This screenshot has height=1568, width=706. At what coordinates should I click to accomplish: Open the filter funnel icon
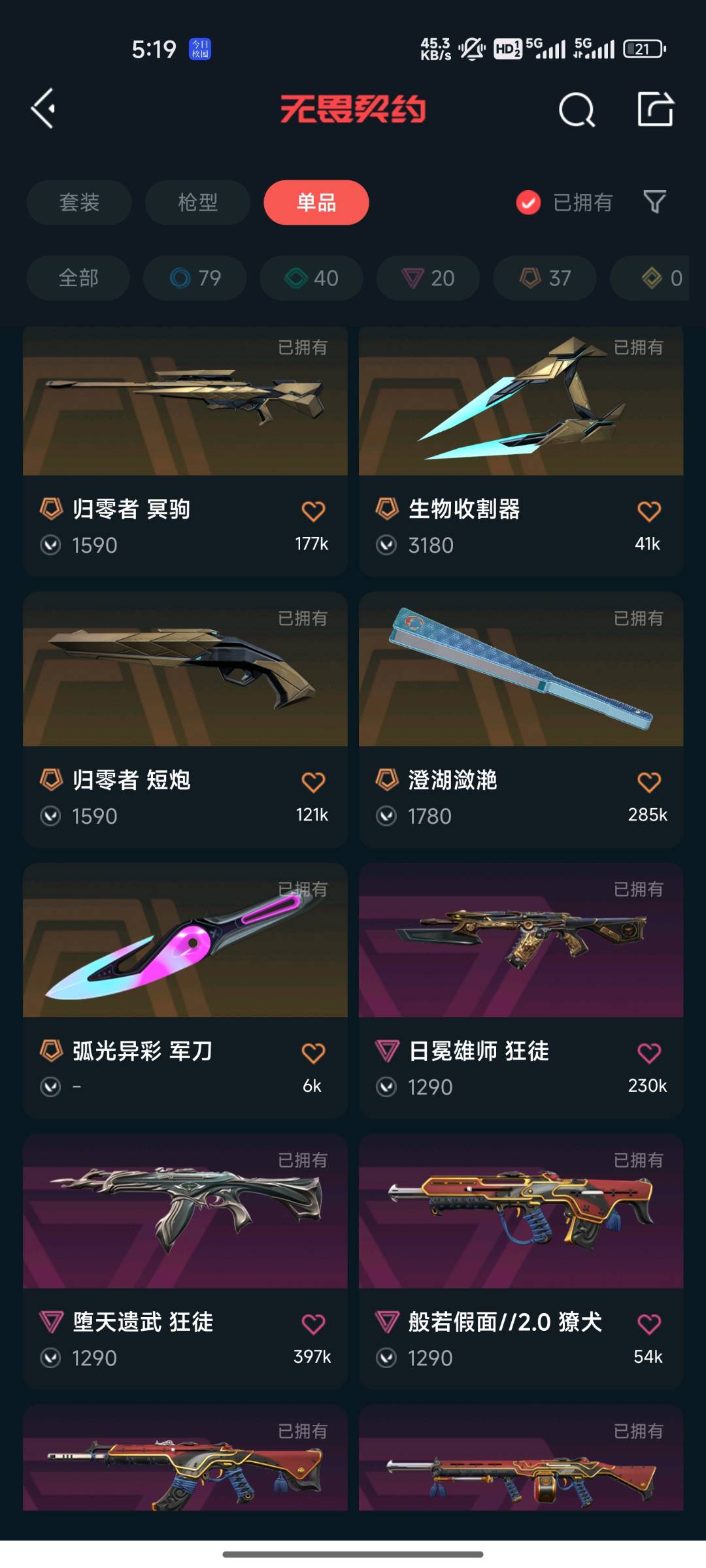tap(654, 202)
